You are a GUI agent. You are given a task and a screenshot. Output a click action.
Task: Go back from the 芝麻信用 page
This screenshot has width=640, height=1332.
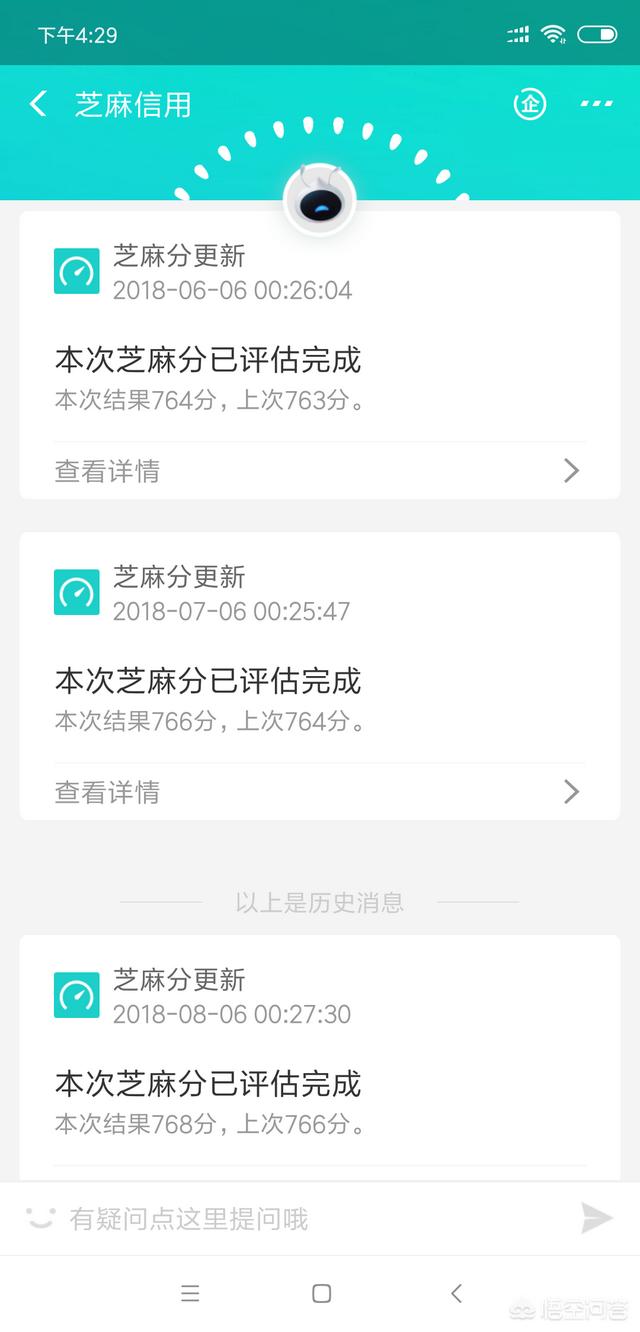38,104
